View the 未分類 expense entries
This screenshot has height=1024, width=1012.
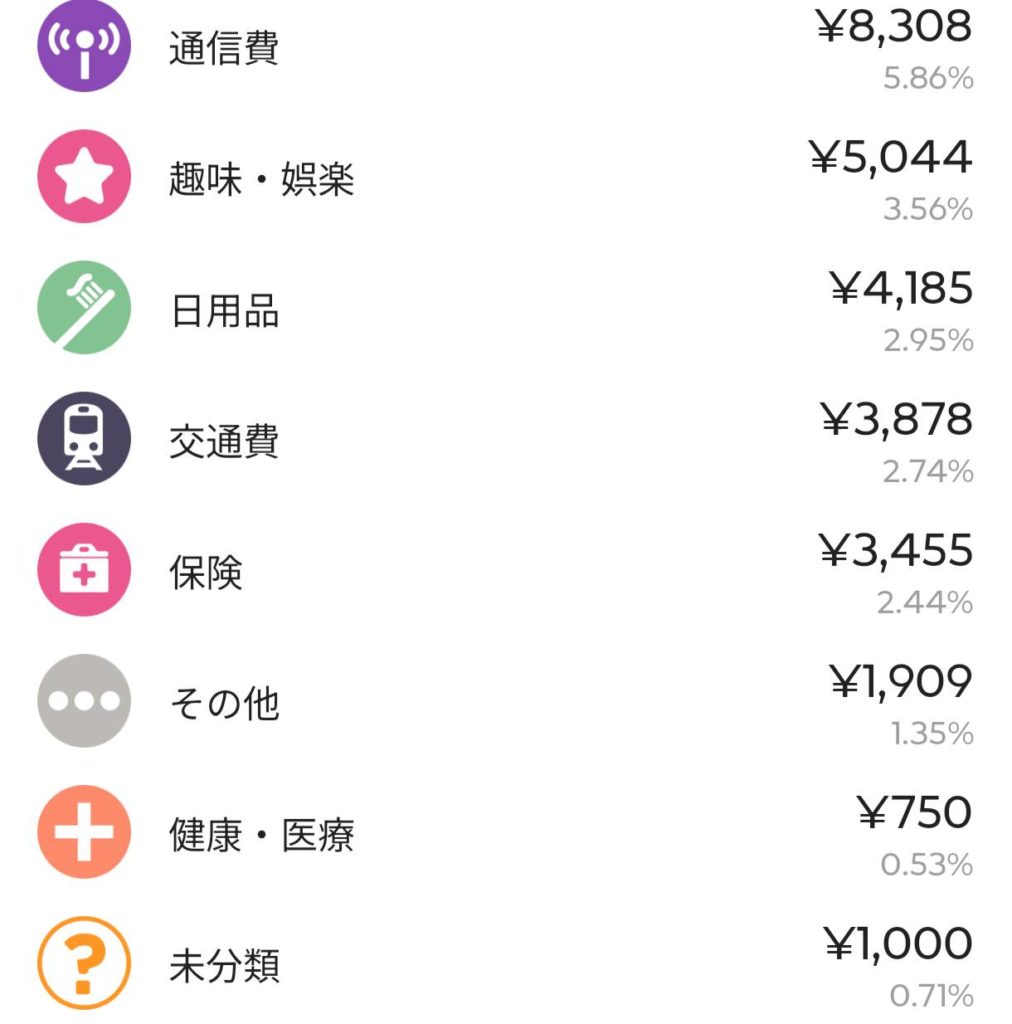coord(224,966)
